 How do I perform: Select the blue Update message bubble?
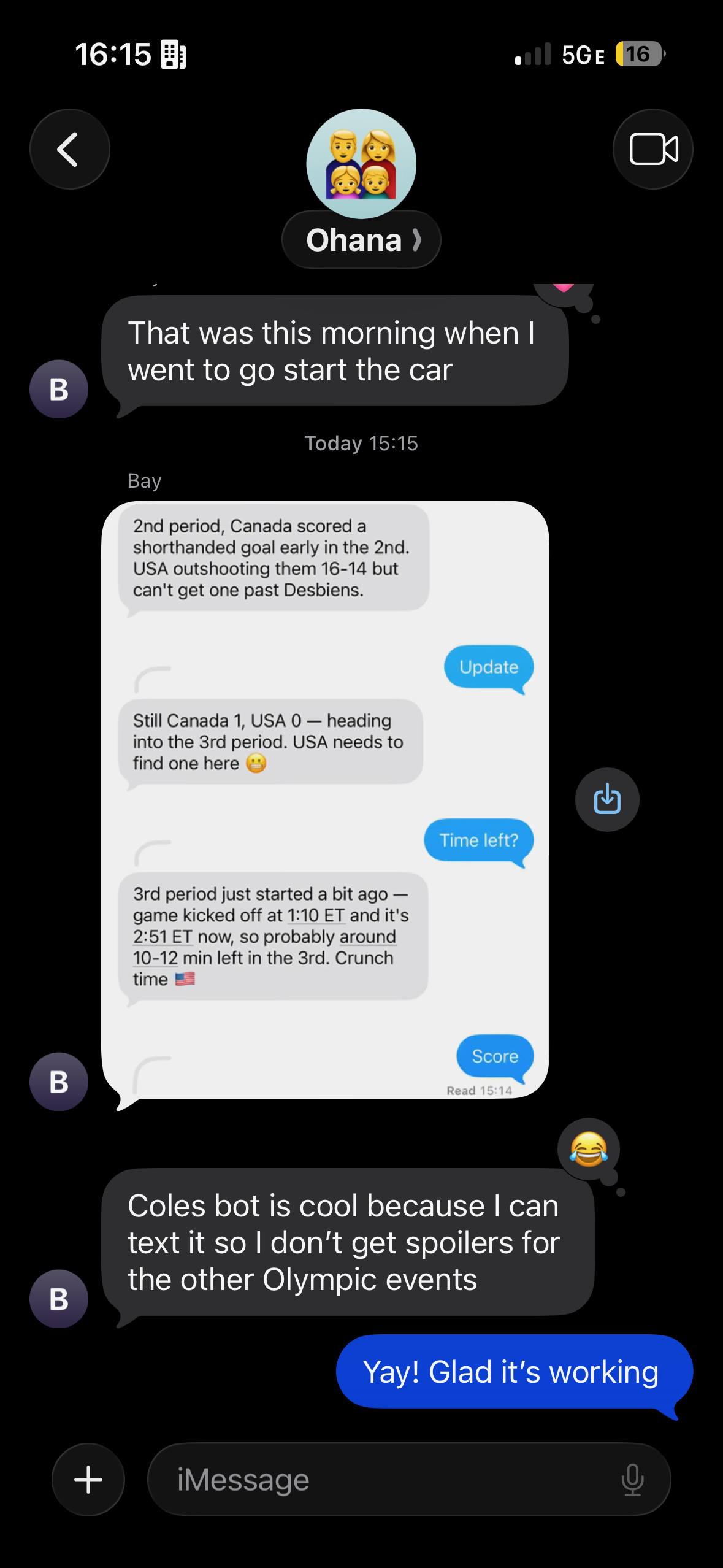point(488,667)
